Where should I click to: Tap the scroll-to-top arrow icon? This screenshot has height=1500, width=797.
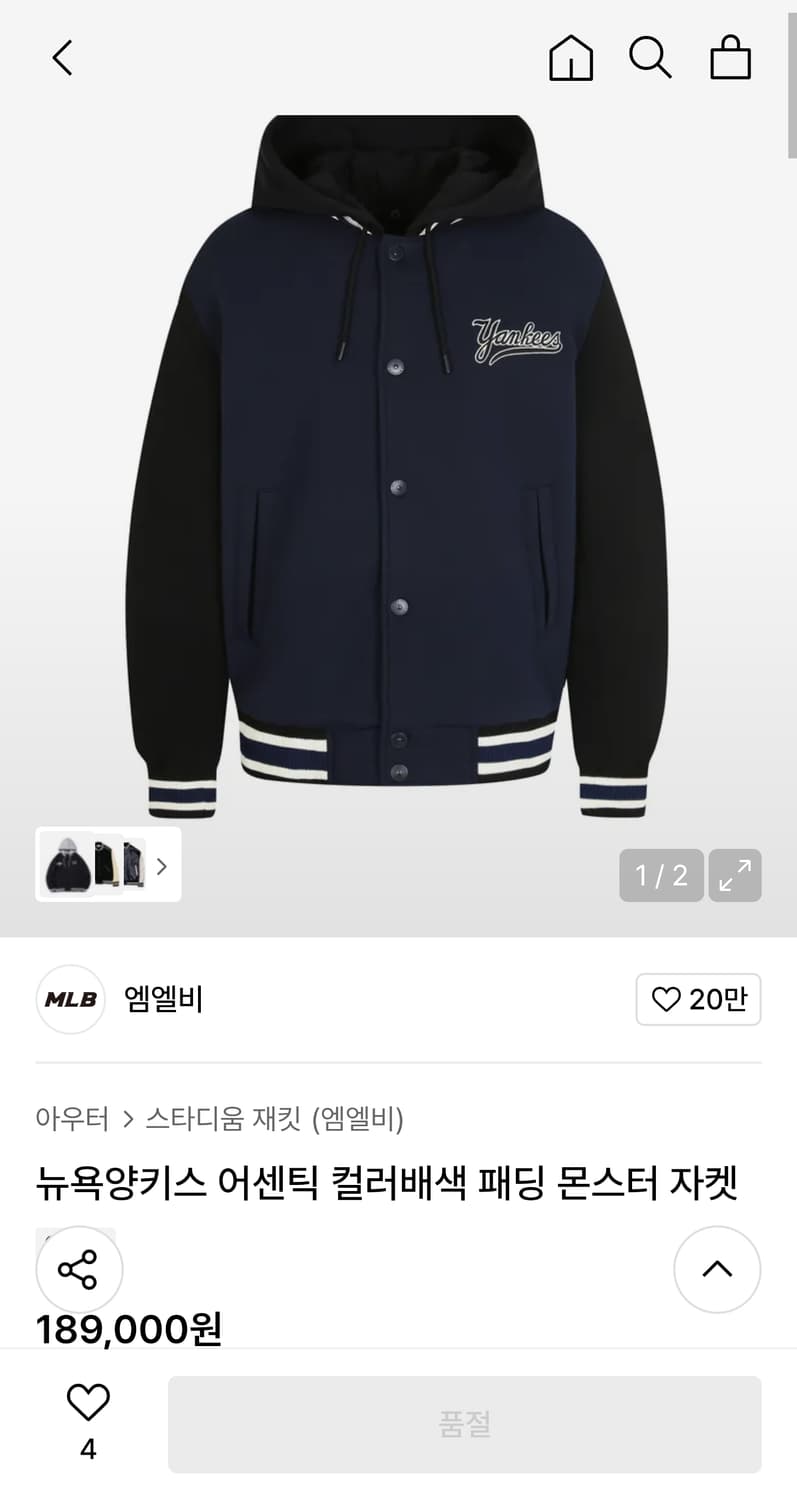[717, 1268]
